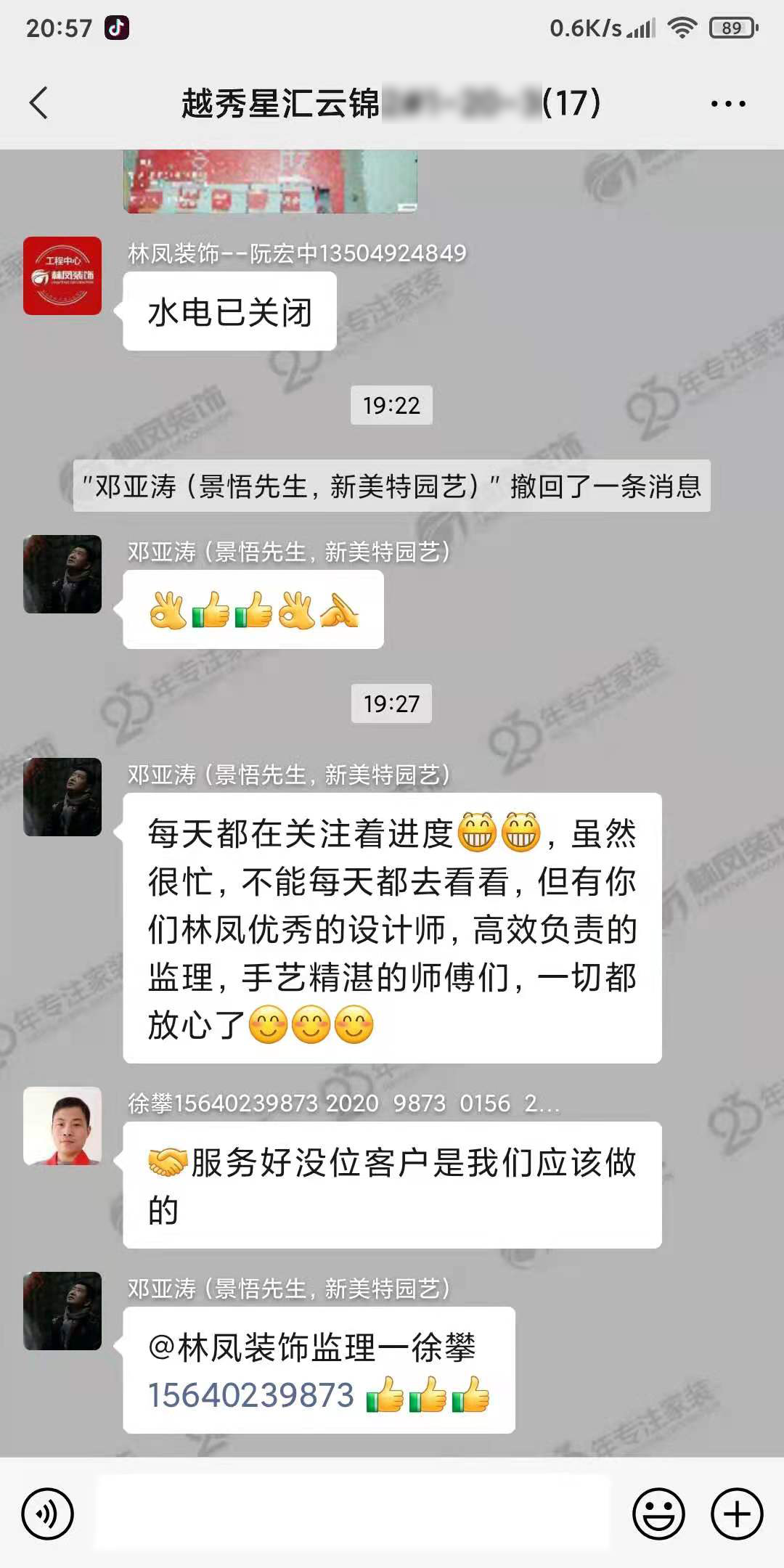View 林凤装饰 阮宏中's red logo avatar
Screen dimensions: 784x1568
pyautogui.click(x=62, y=276)
